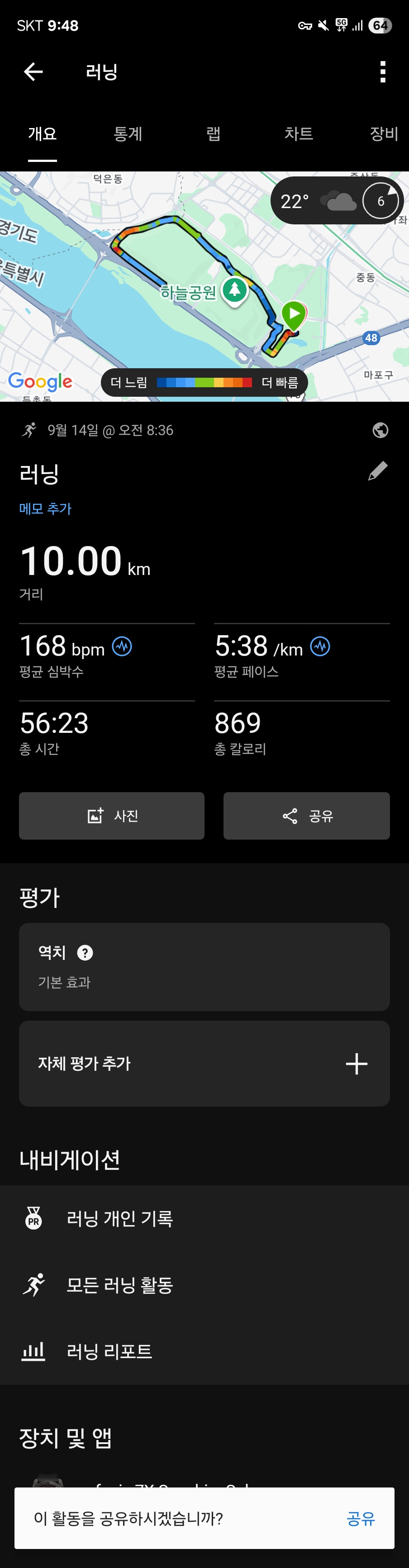Show help for 역치 training effect
The width and height of the screenshot is (409, 1568).
85,953
